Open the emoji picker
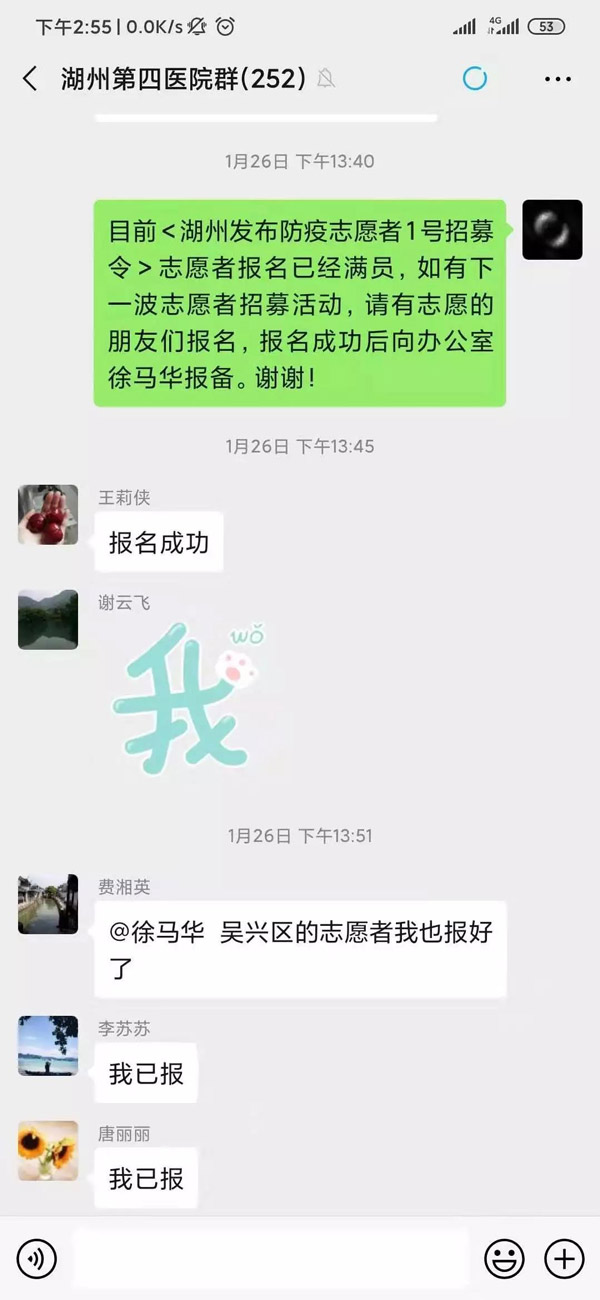 click(504, 1258)
